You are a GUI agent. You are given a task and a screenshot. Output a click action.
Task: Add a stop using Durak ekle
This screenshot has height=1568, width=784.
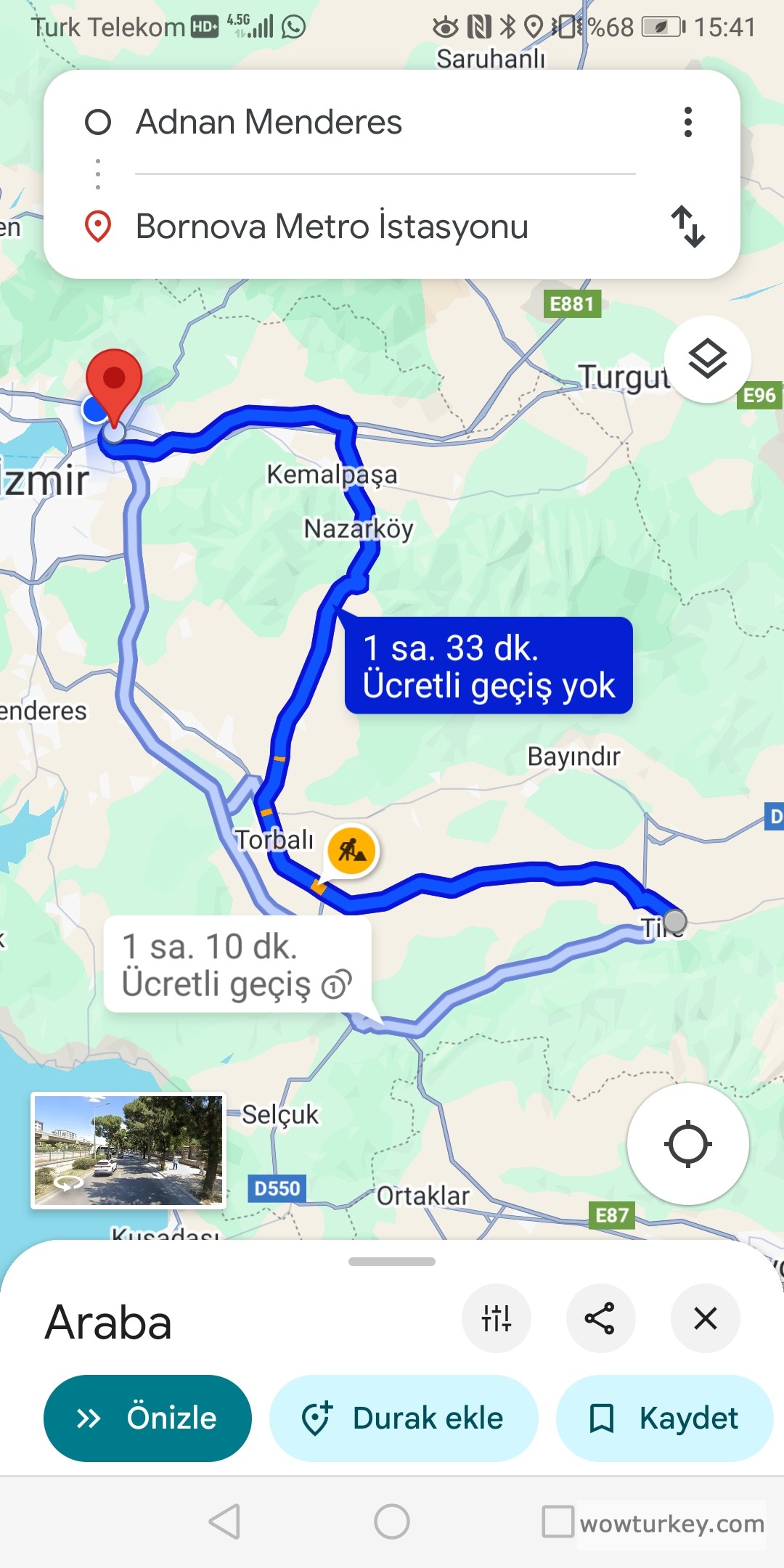click(x=402, y=1418)
